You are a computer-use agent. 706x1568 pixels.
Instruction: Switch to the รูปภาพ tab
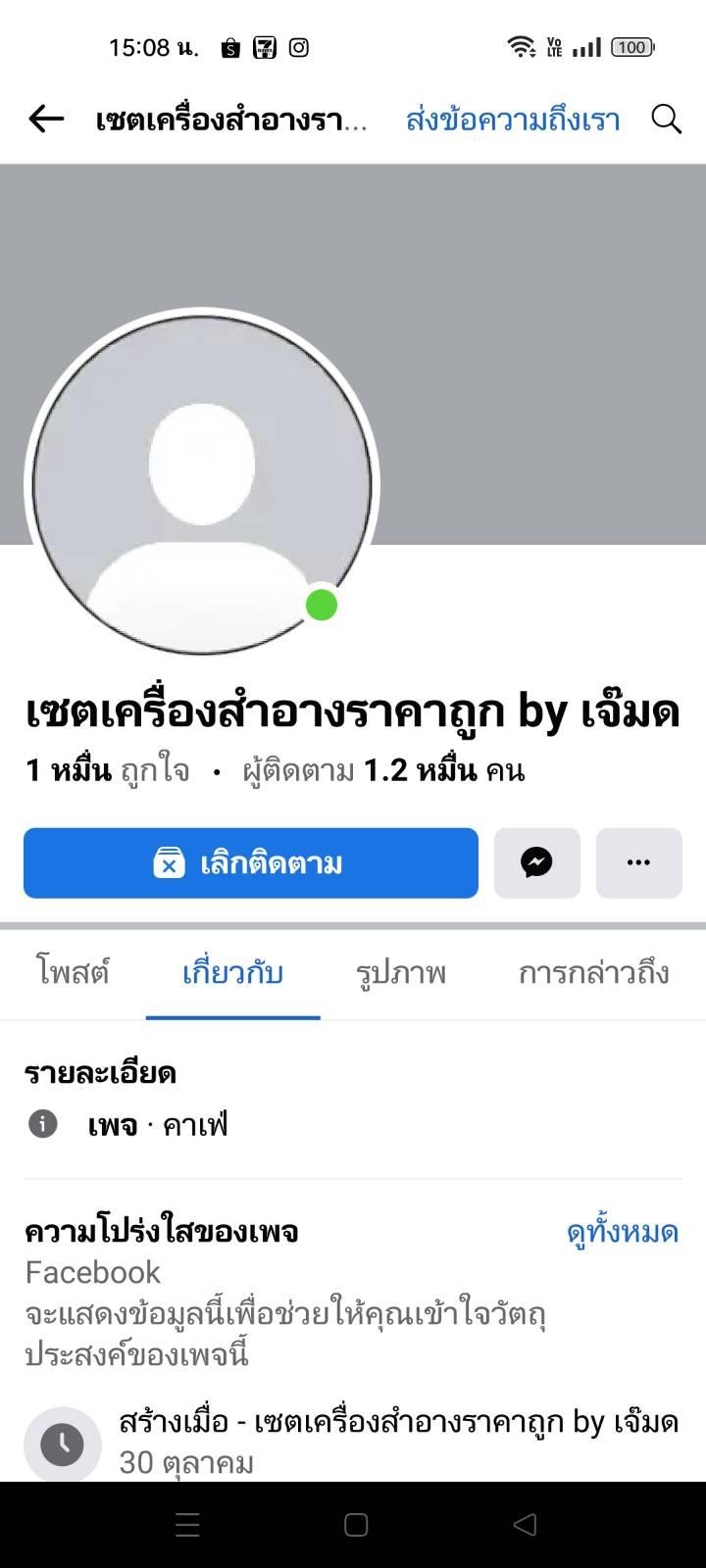coord(401,972)
